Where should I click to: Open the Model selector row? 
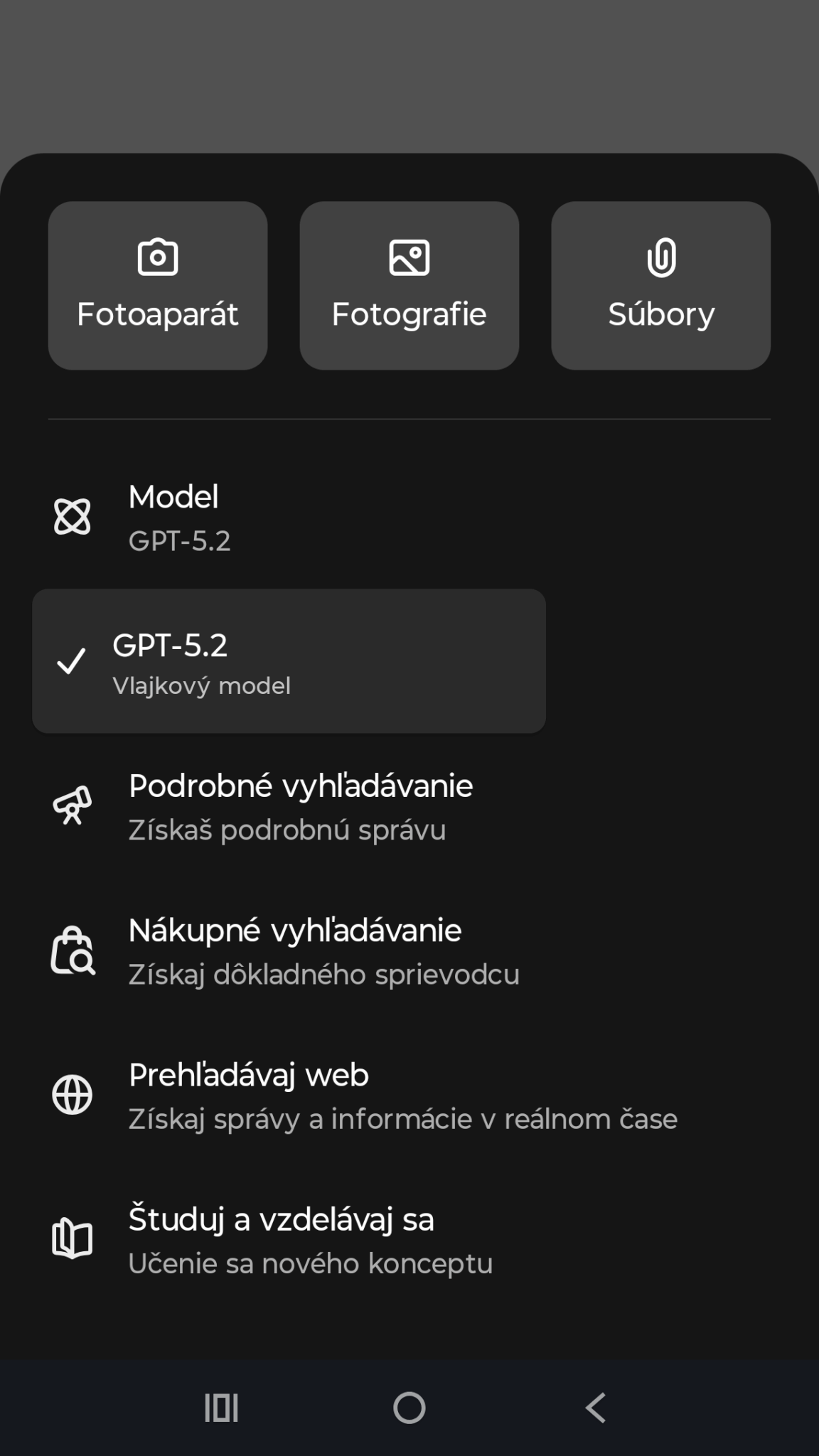click(284, 518)
